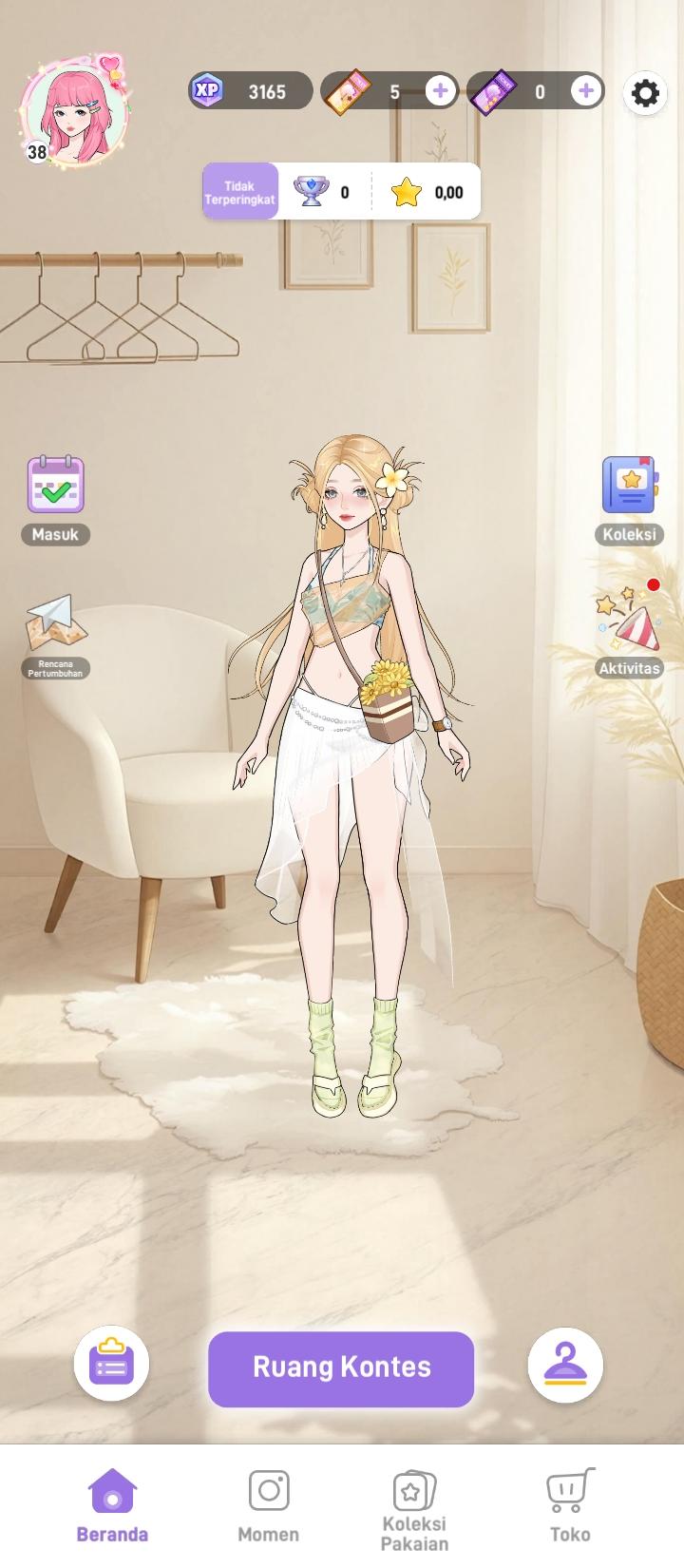Switch to the Beranda tab
684x1568 pixels.
tap(112, 1504)
